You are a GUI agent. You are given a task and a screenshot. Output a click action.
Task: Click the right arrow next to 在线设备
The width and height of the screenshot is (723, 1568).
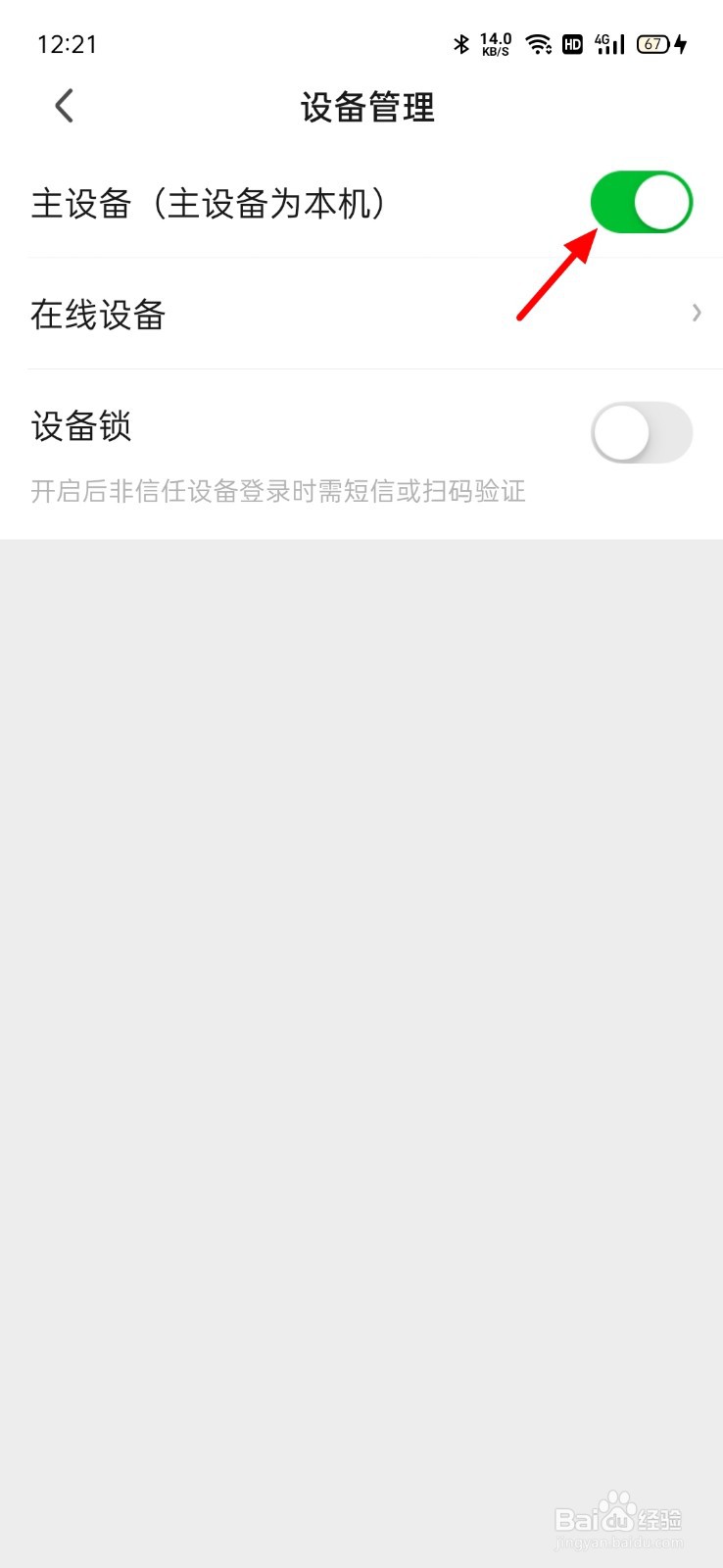click(697, 313)
